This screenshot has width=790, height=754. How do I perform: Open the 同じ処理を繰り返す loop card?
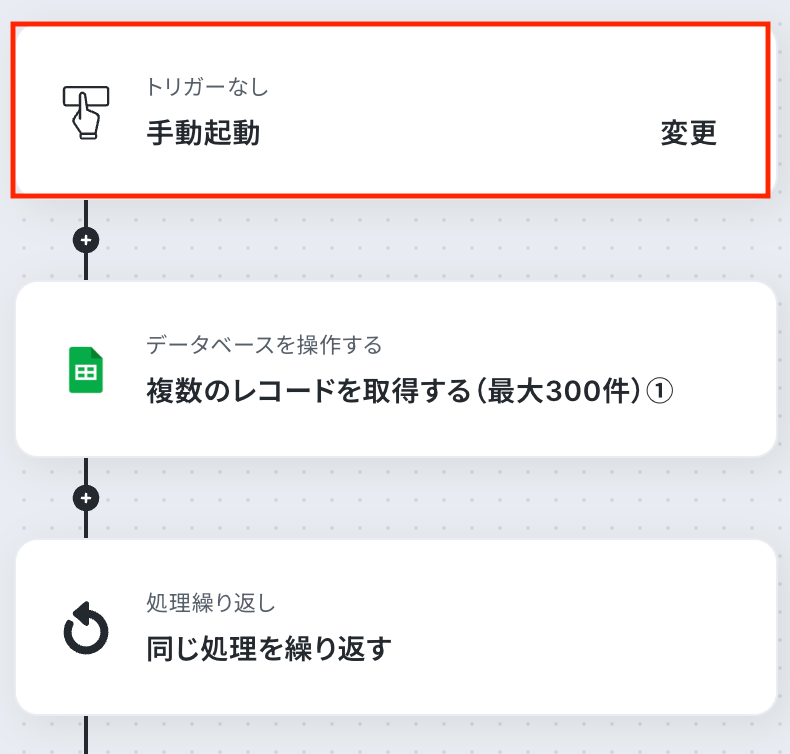pos(395,627)
